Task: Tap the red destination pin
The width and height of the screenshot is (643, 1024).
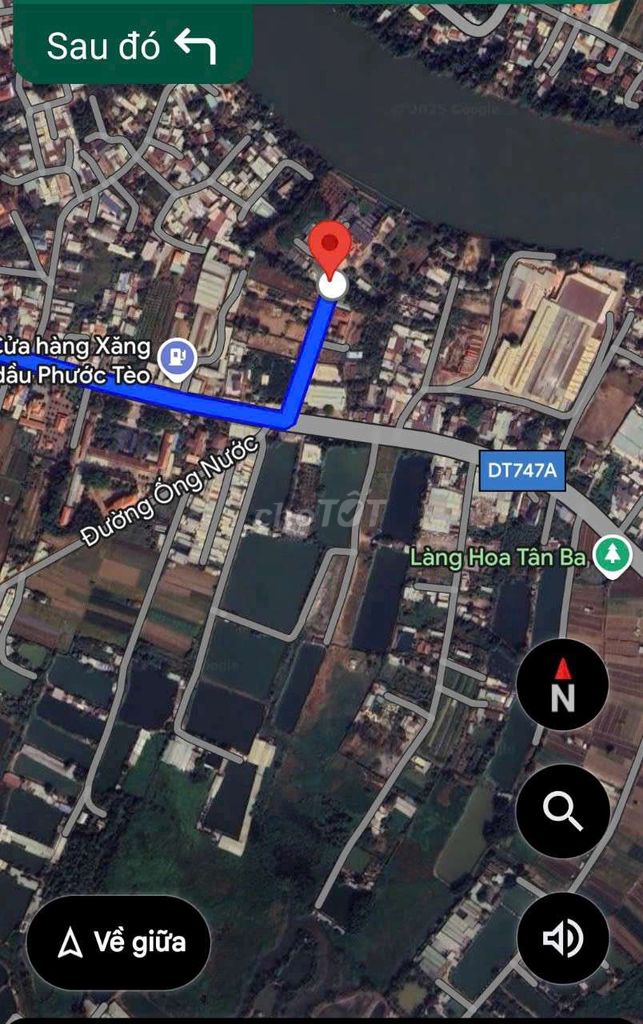Action: pos(331,248)
